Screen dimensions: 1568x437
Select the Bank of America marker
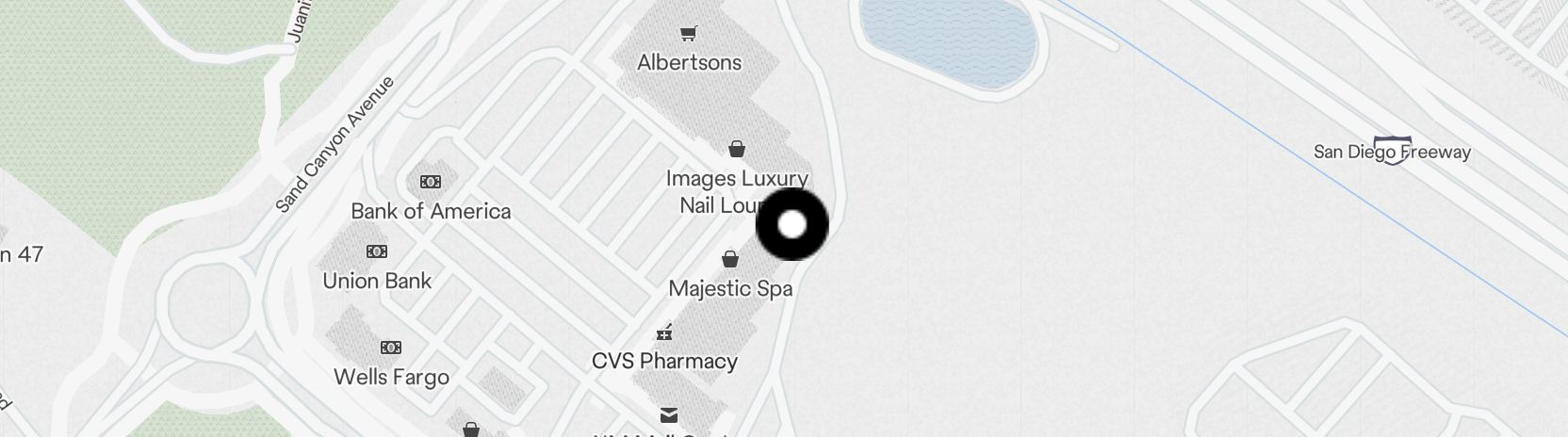(x=430, y=182)
